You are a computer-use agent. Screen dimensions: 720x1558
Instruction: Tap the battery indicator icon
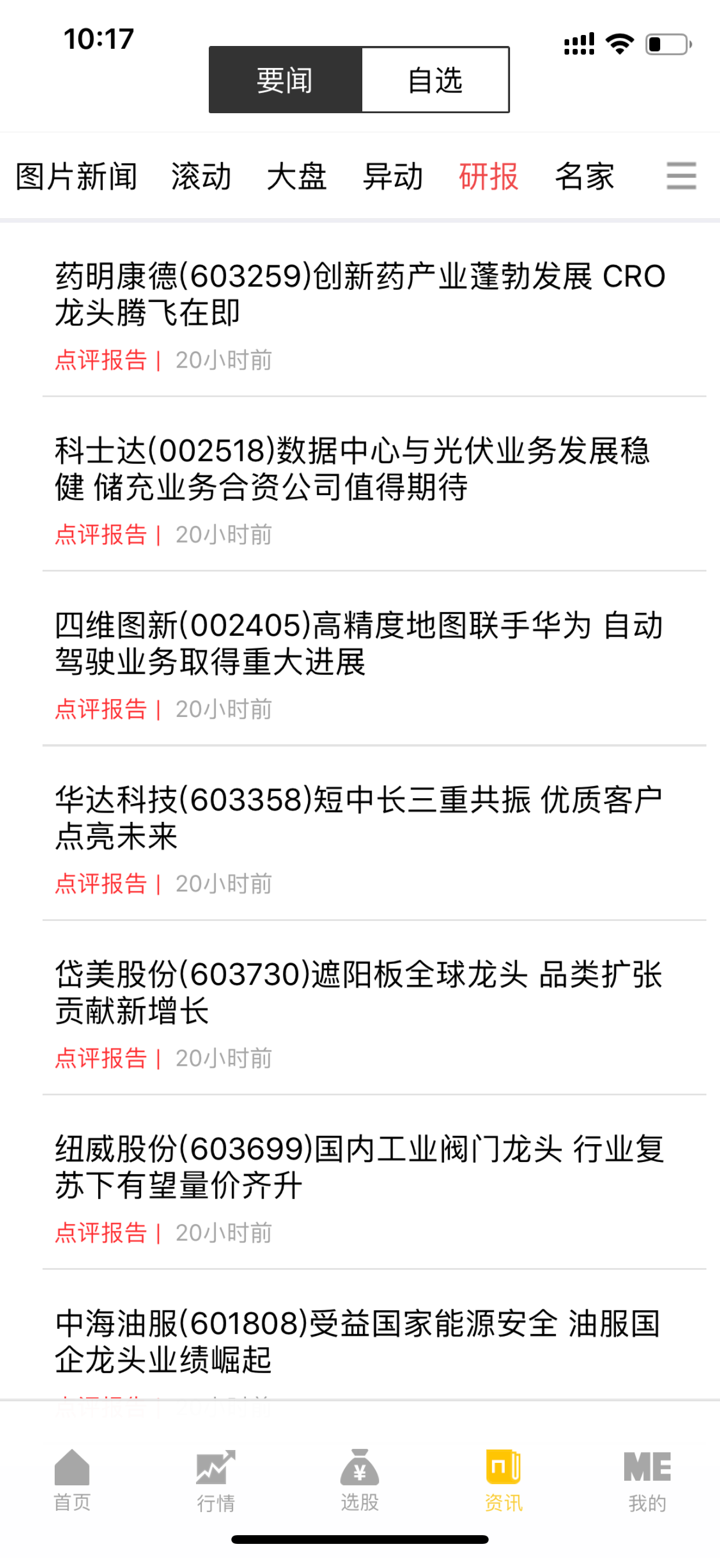click(x=668, y=45)
